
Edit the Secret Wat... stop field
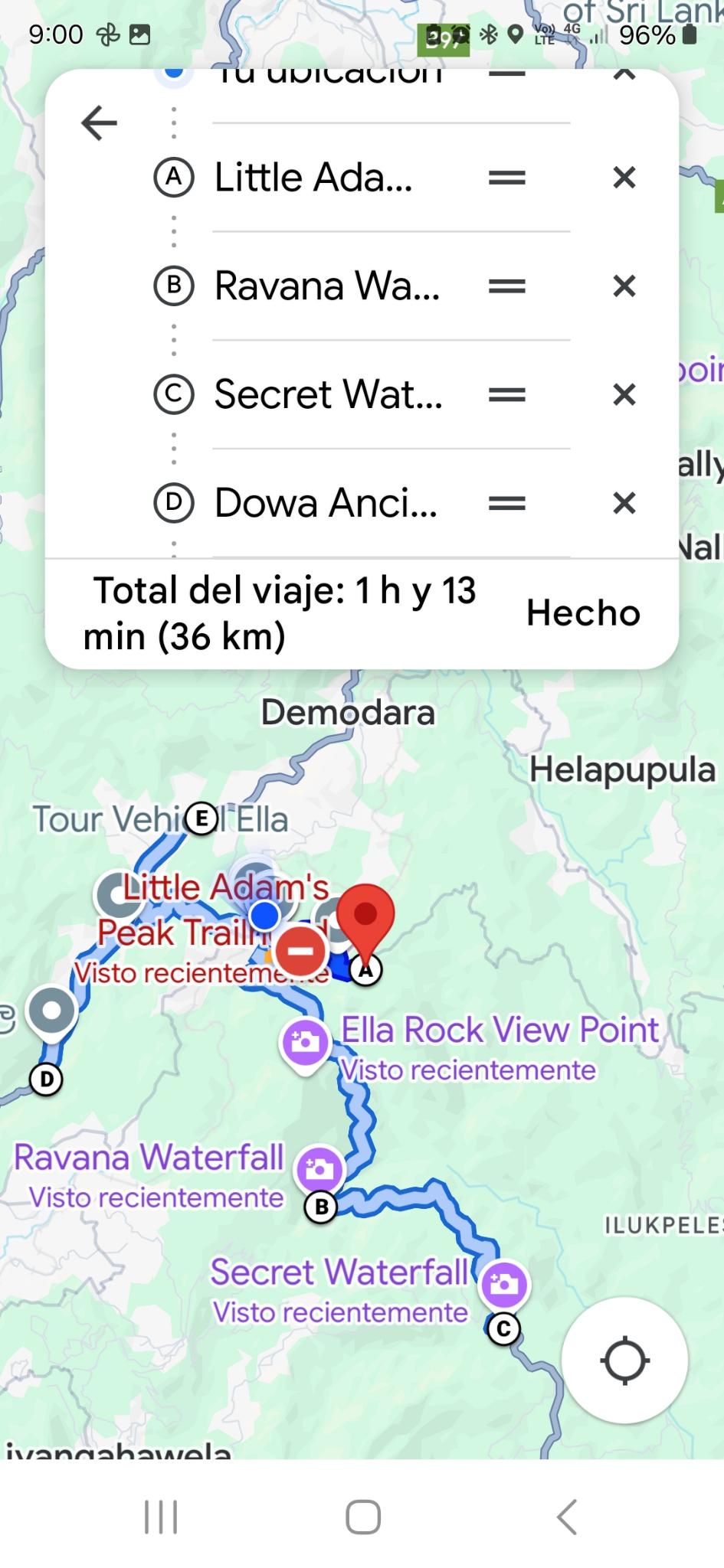(x=328, y=395)
